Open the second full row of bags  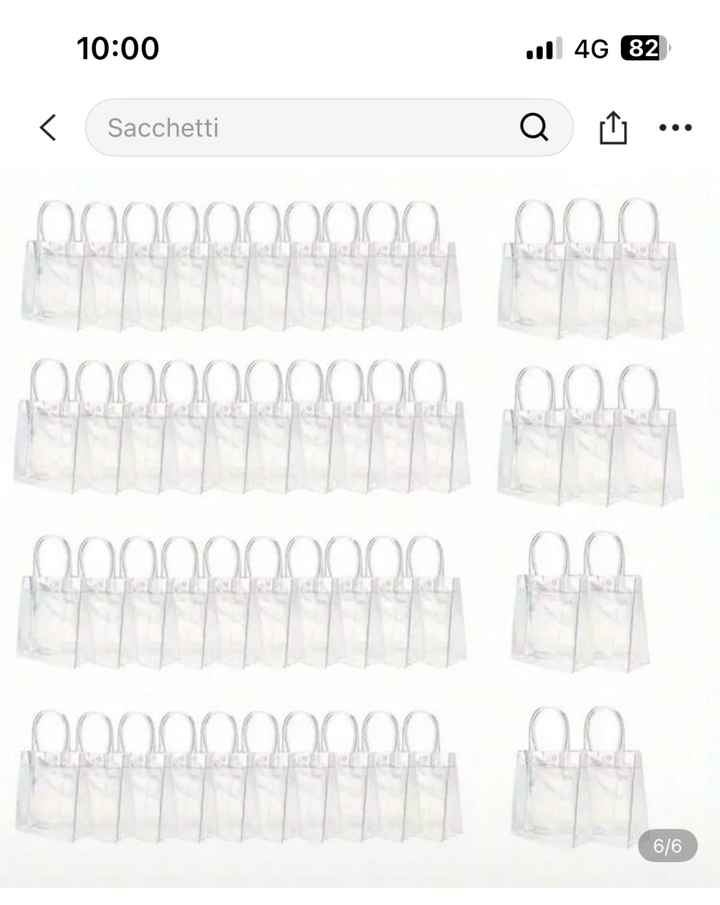tap(243, 430)
